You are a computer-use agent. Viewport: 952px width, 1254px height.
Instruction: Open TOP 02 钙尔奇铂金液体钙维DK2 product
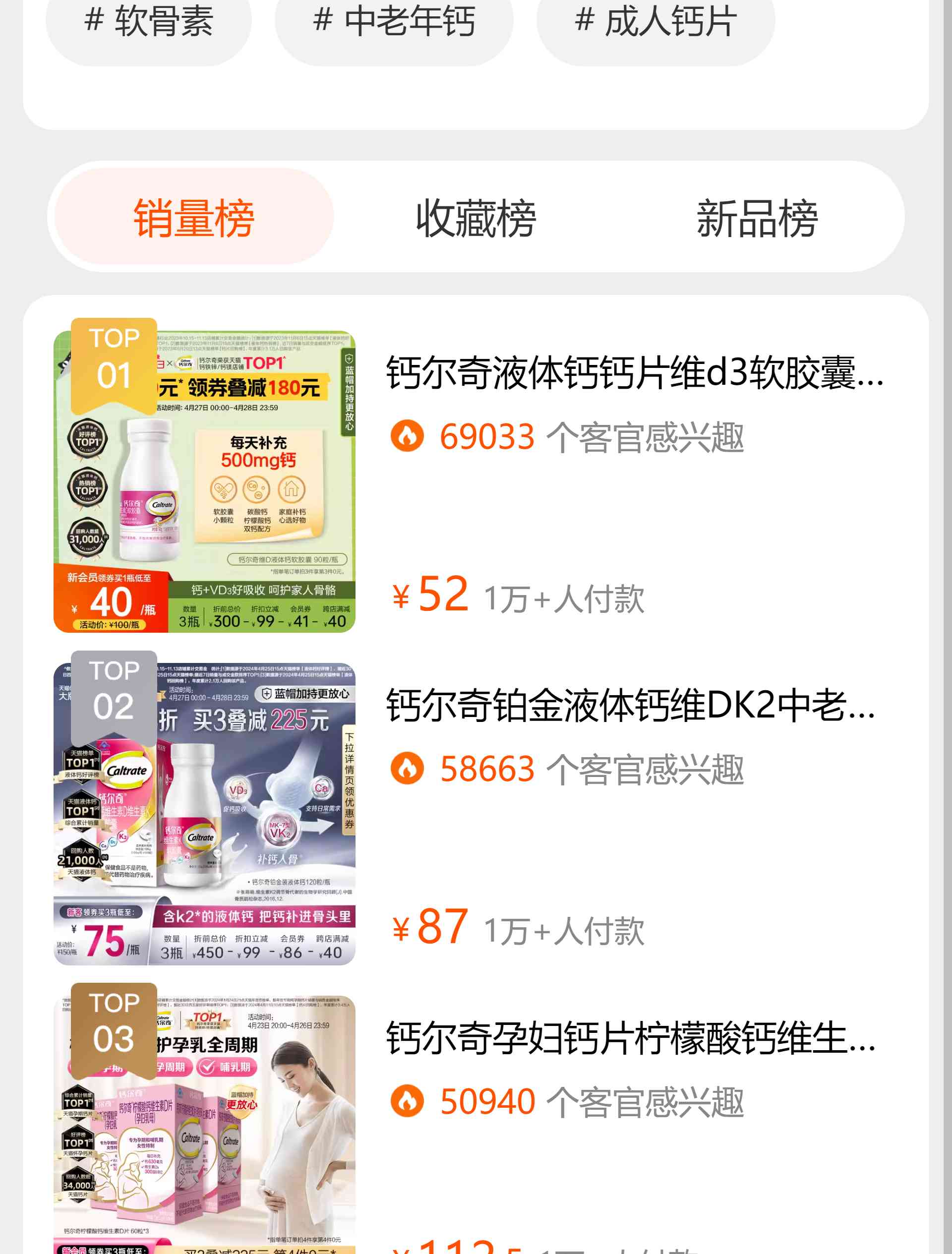pos(631,706)
